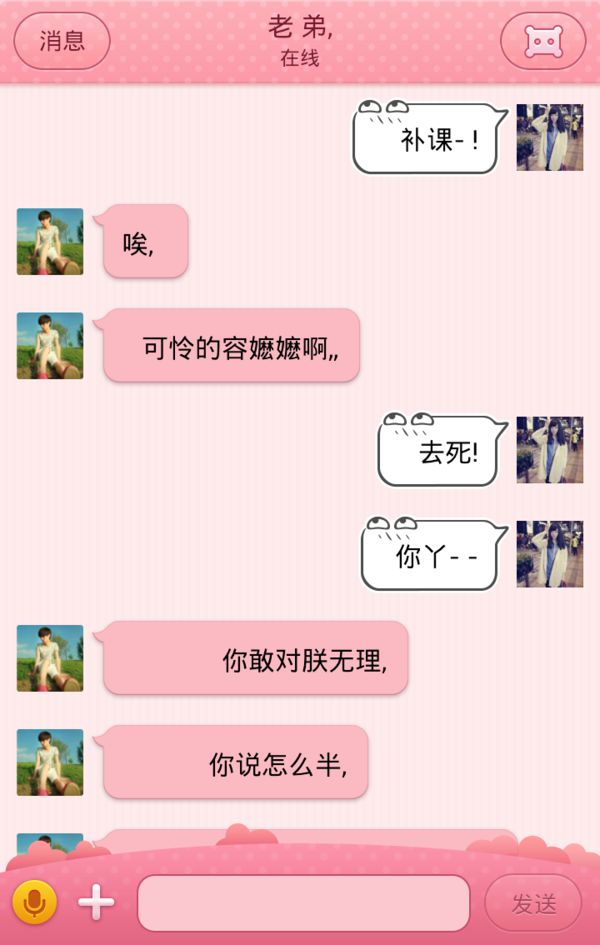Open the plus attachment menu
This screenshot has height=945, width=600.
[x=96, y=903]
